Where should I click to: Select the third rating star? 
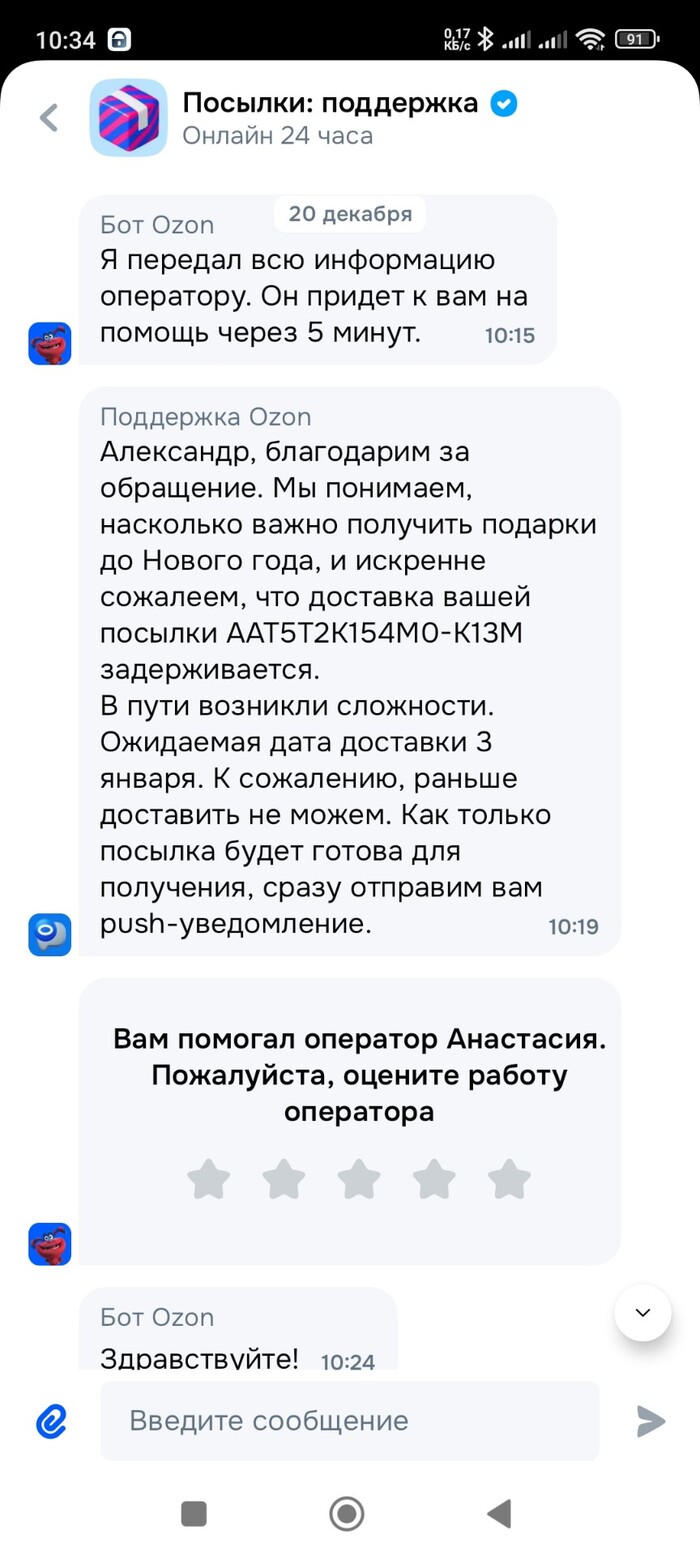(x=359, y=1179)
